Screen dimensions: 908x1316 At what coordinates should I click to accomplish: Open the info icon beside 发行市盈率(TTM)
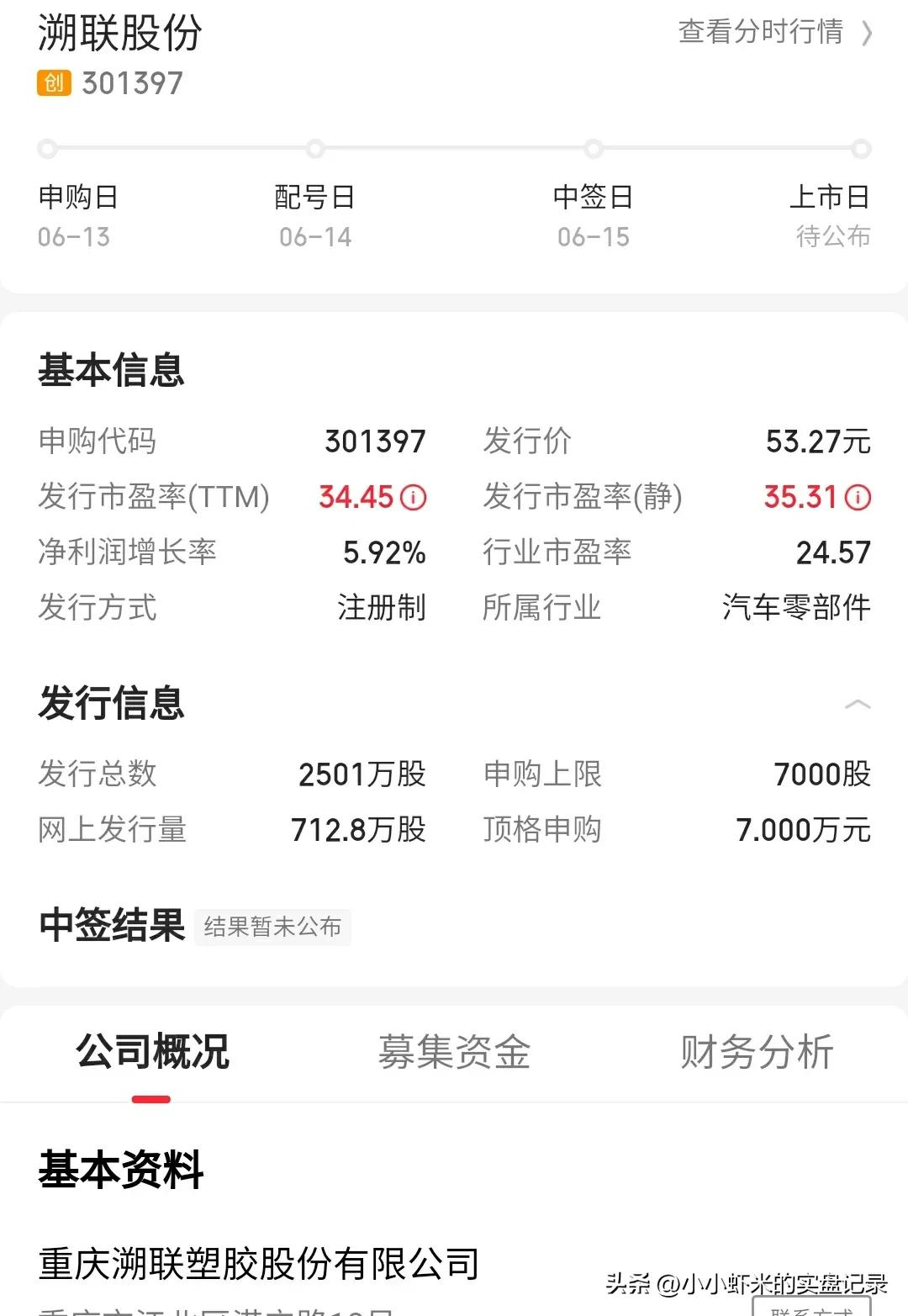click(x=414, y=497)
